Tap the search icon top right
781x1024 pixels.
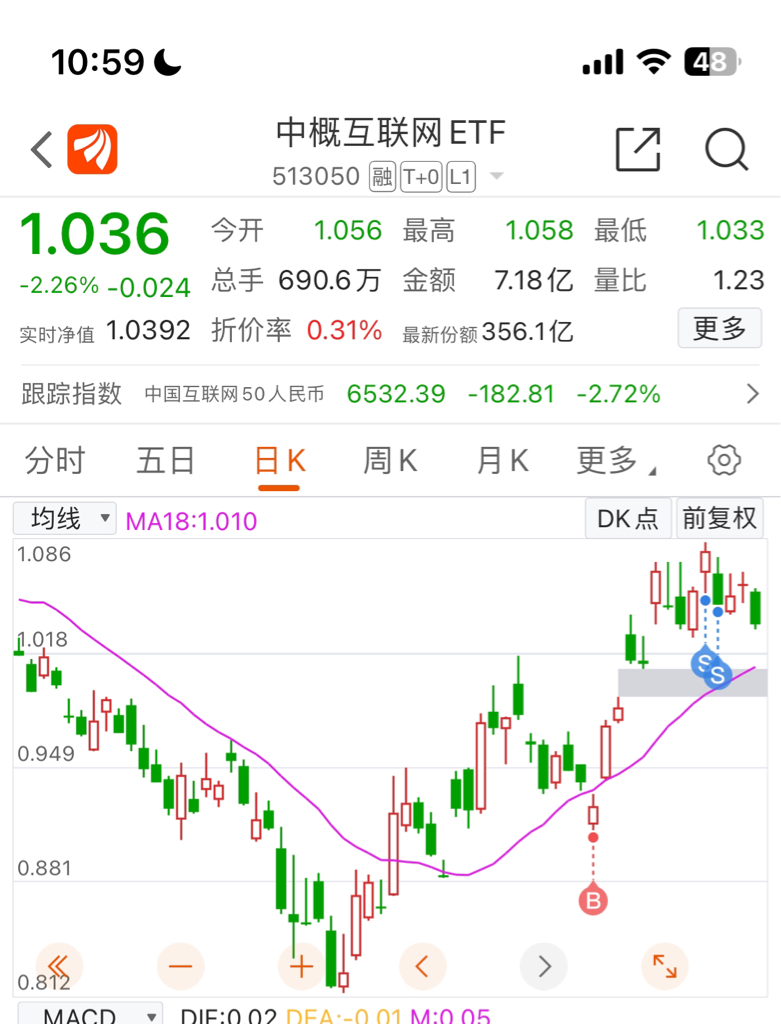coord(728,150)
